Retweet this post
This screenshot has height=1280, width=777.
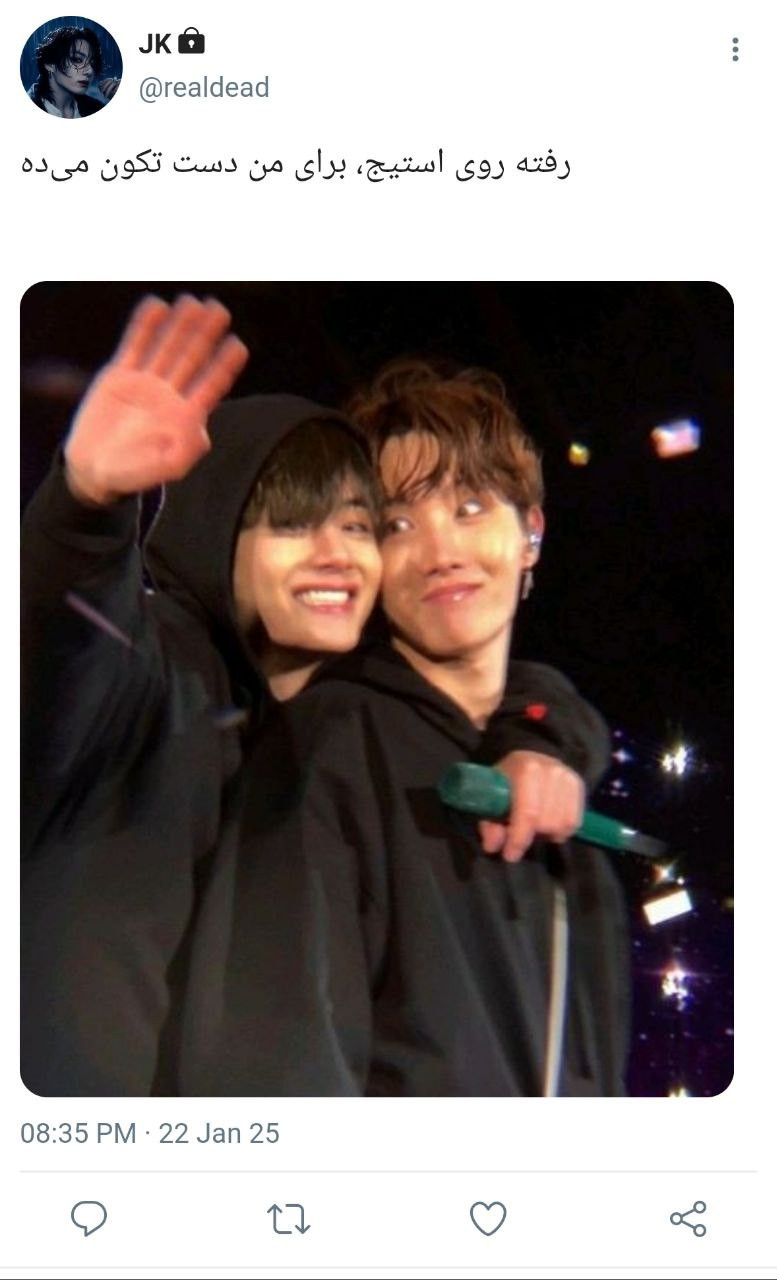click(288, 1218)
